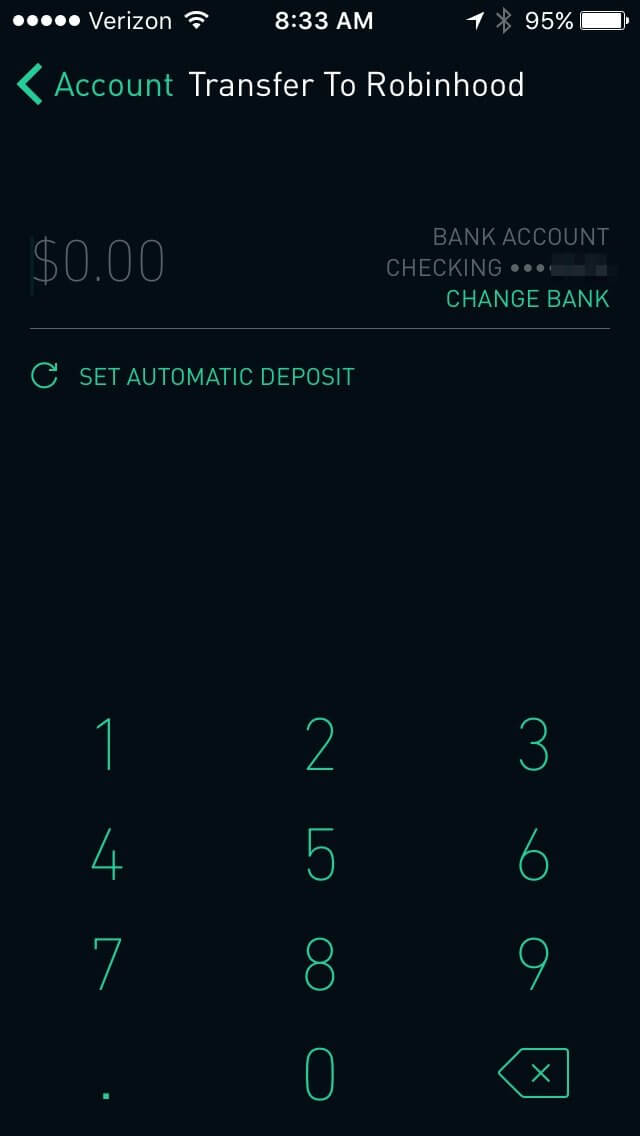
Task: Open SET AUTOMATIC DEPOSIT
Action: coord(194,377)
